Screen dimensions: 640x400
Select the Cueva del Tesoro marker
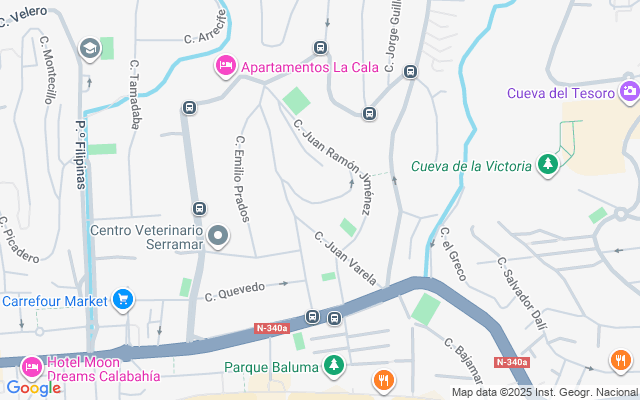point(629,93)
